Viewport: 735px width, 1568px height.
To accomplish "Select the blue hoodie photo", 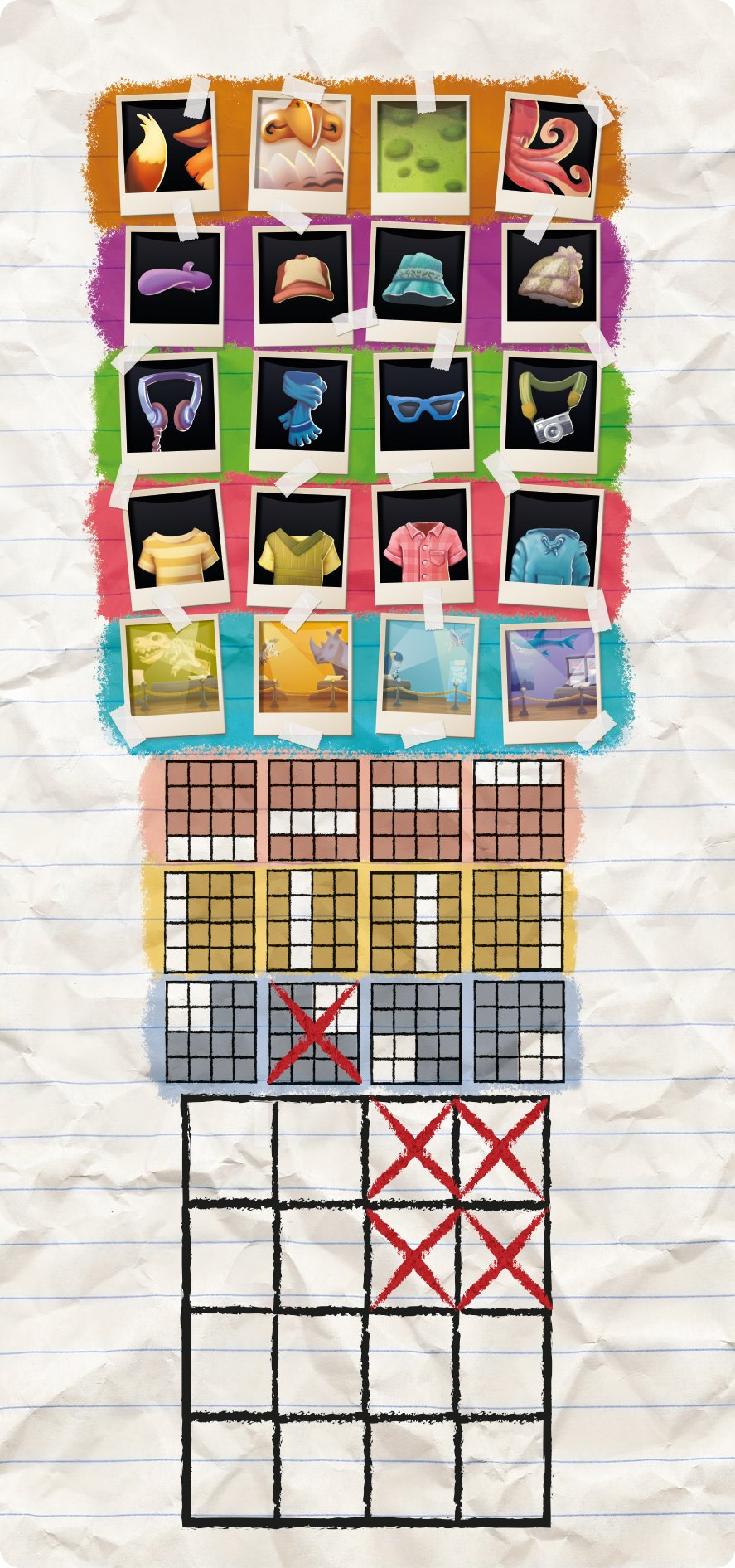I will [x=550, y=543].
